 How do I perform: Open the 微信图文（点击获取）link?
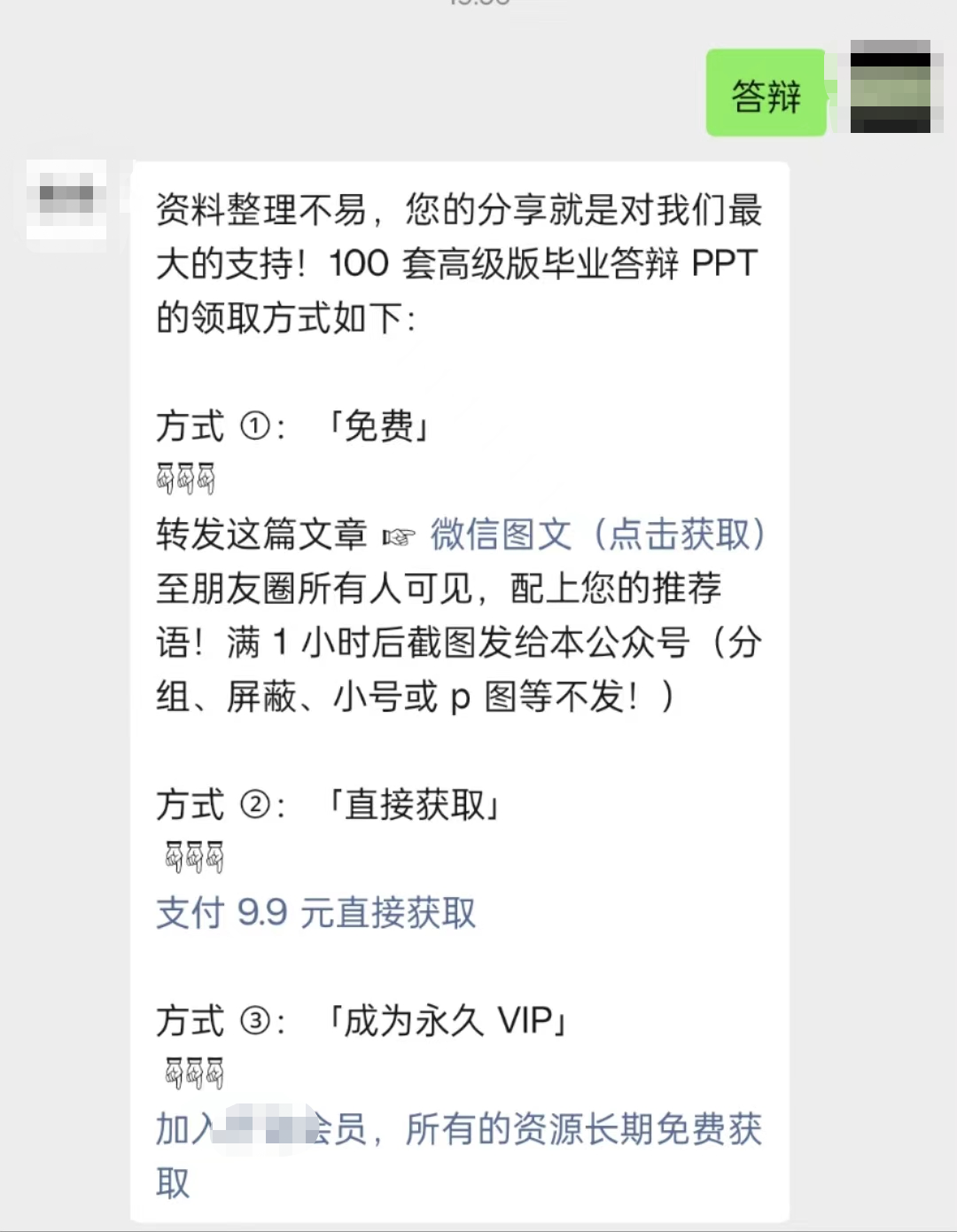598,534
